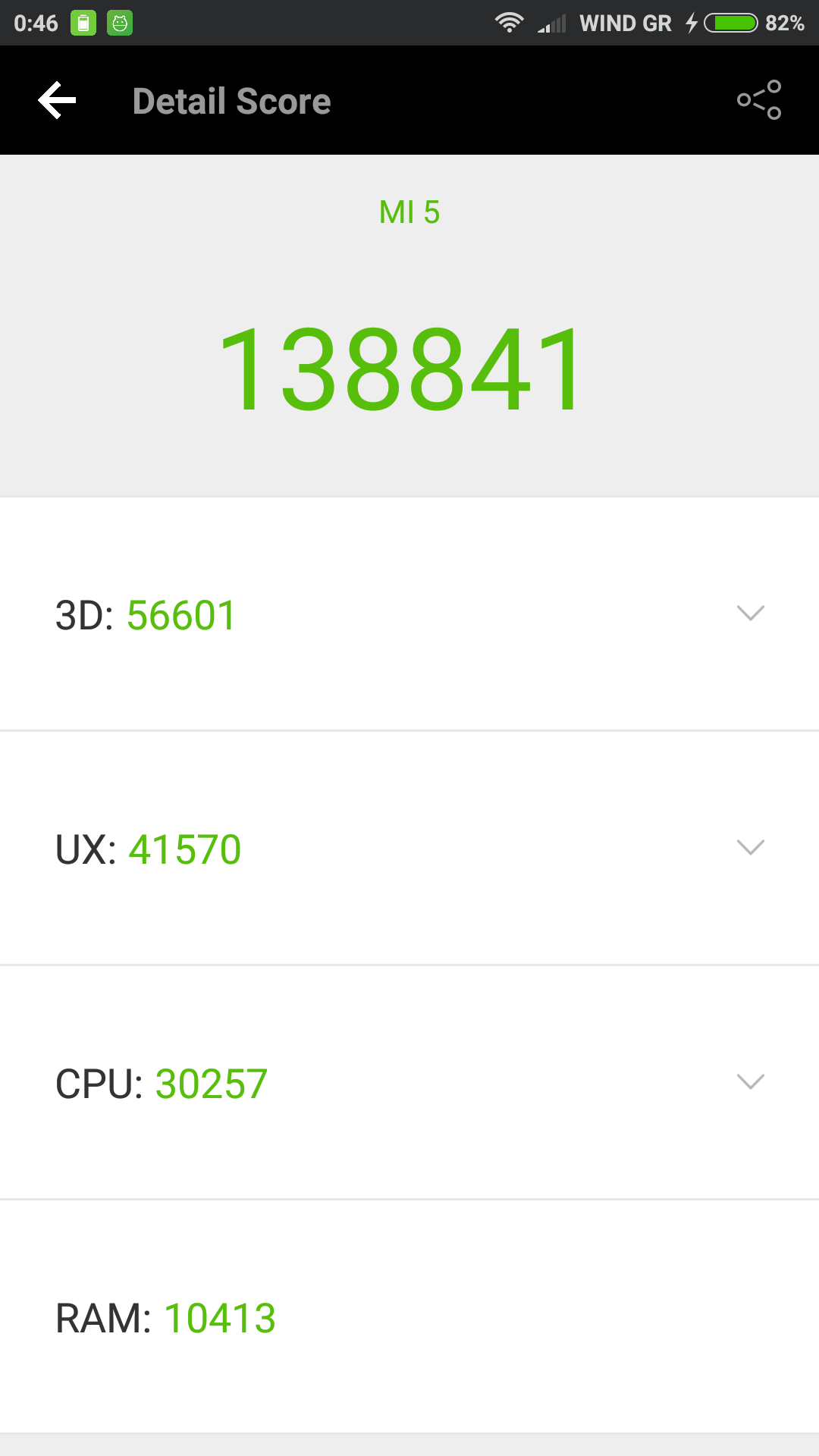Go back from Detail Score
The height and width of the screenshot is (1456, 819).
pos(58,101)
